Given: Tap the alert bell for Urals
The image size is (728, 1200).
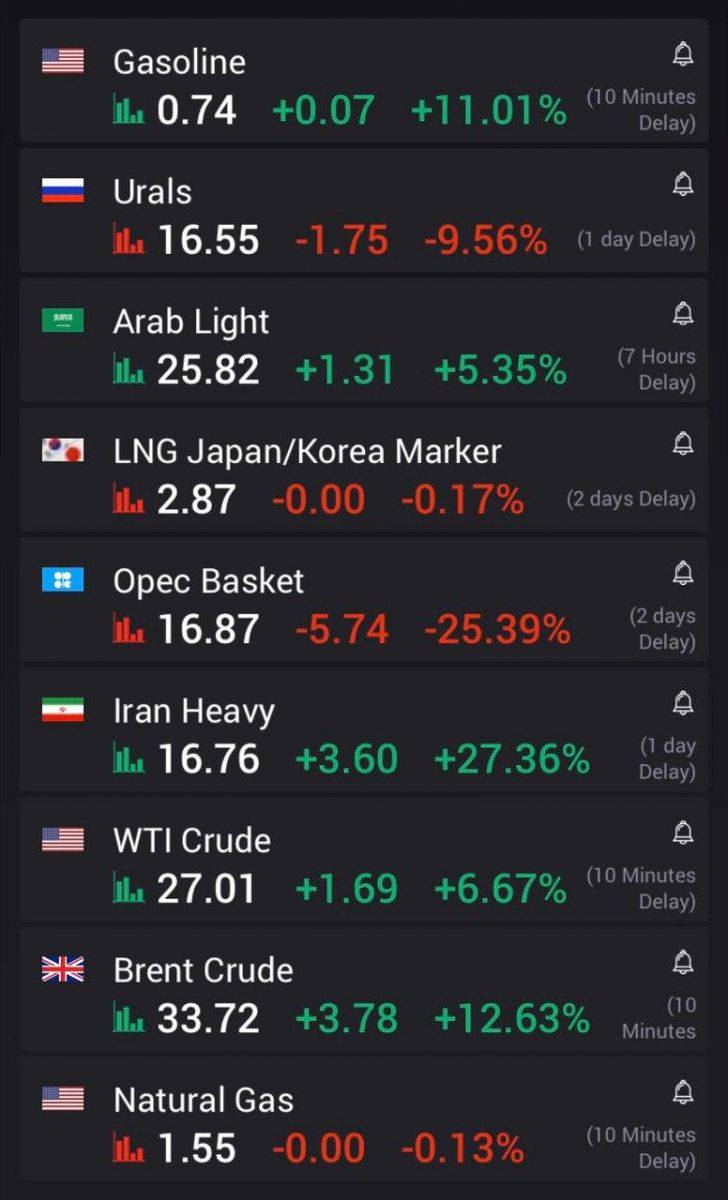Looking at the screenshot, I should (x=683, y=185).
